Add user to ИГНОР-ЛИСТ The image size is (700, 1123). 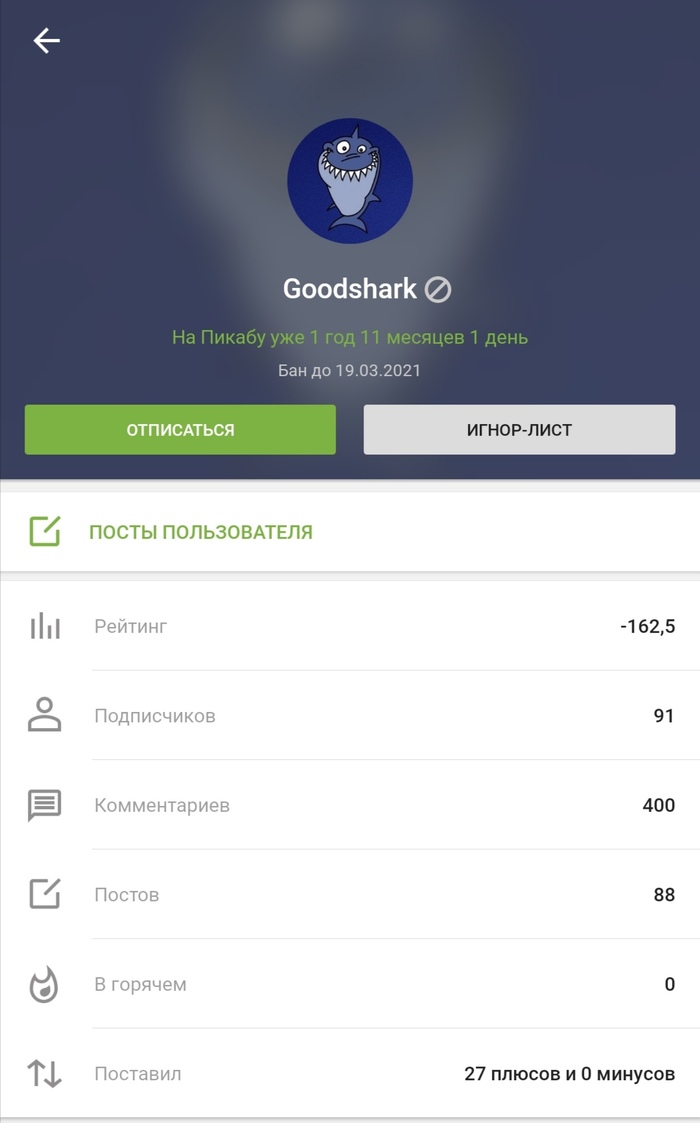pyautogui.click(x=519, y=430)
